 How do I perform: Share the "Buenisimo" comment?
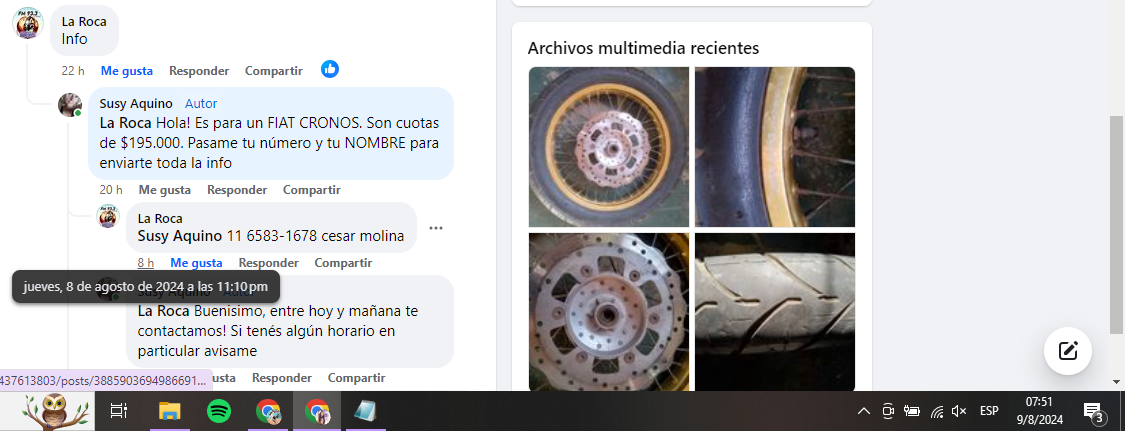356,378
